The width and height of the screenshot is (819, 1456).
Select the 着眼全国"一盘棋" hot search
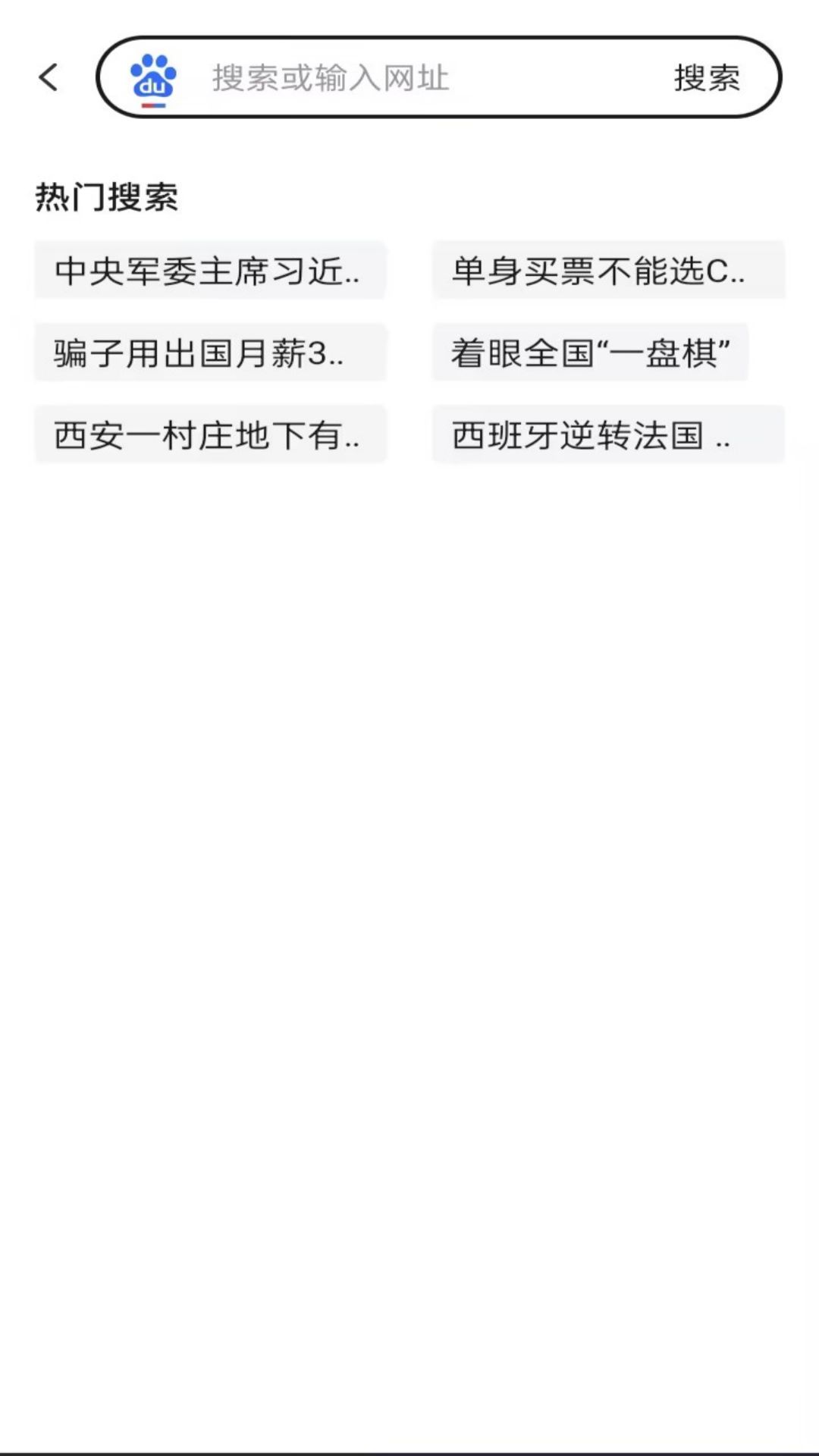coord(590,353)
